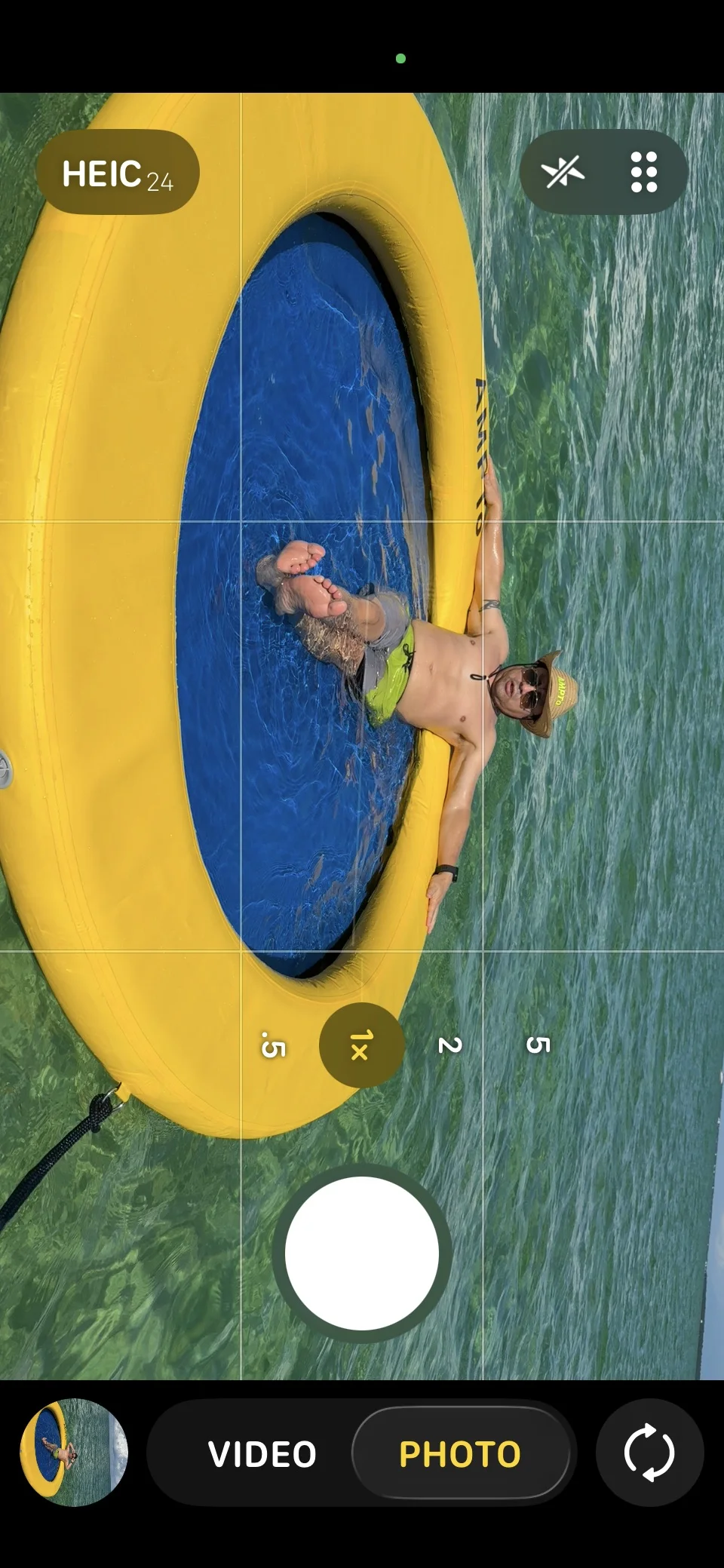The image size is (724, 1568).
Task: Open the last photo thumbnail
Action: click(74, 1453)
